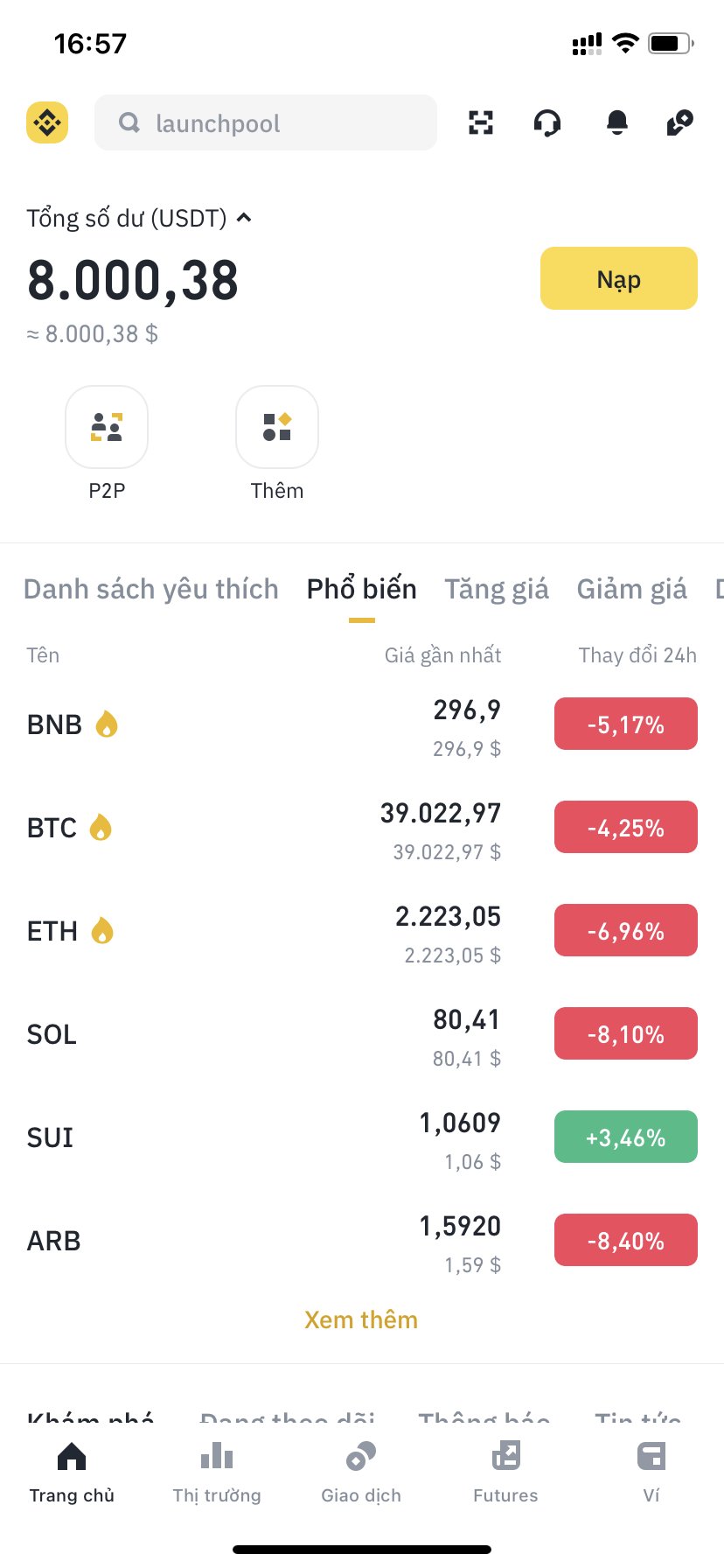Open the notifications bell
This screenshot has width=724, height=1568.
point(617,122)
